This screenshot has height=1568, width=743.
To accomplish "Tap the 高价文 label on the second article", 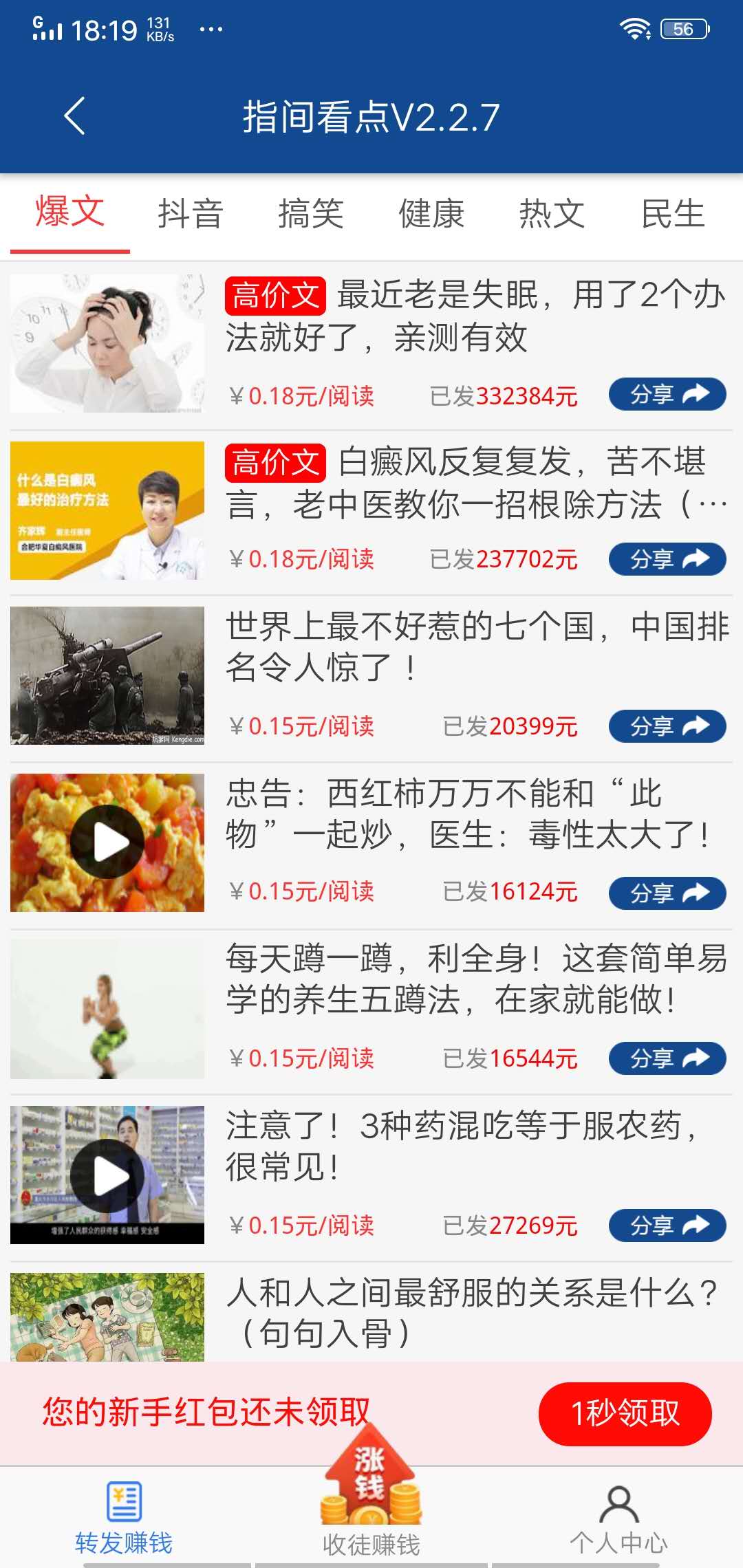I will point(274,462).
